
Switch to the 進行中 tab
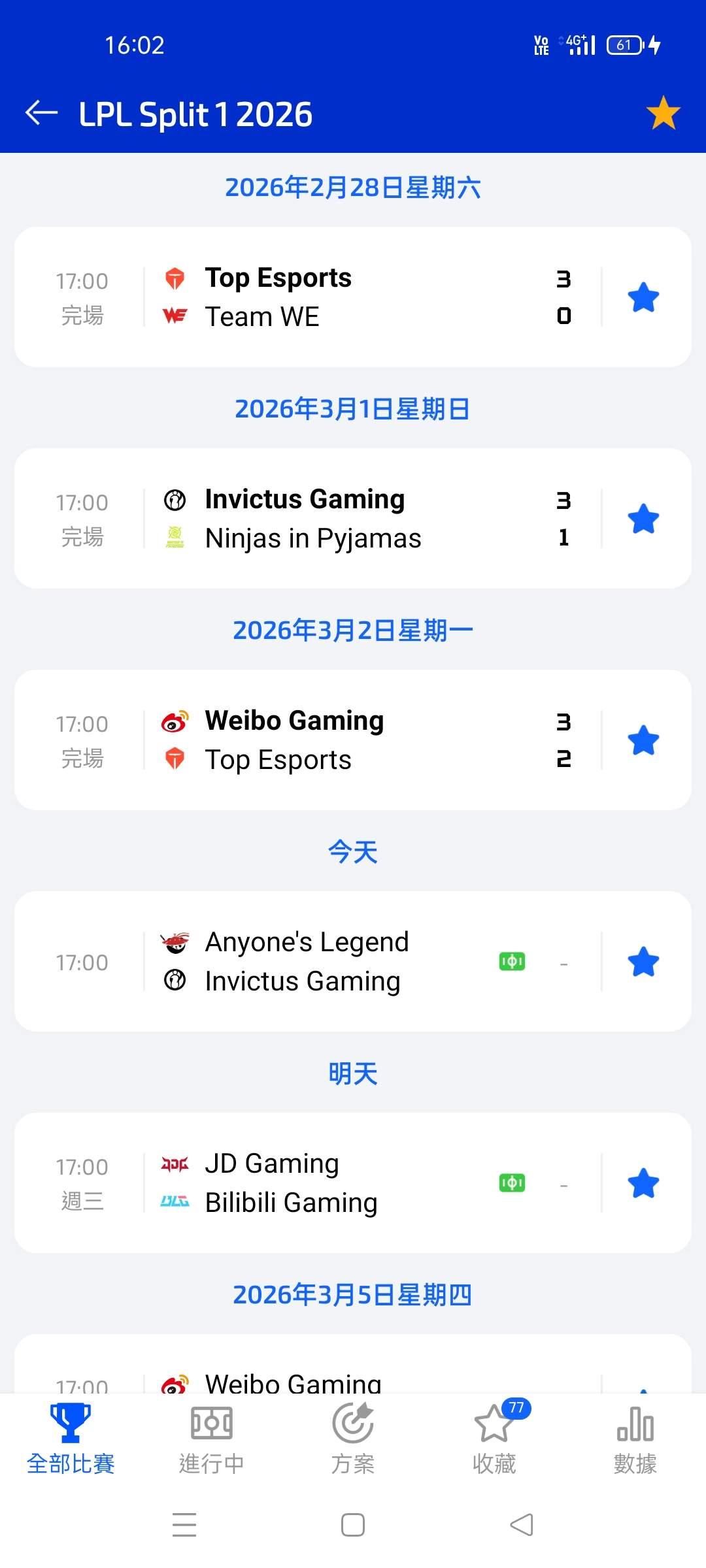click(212, 1439)
